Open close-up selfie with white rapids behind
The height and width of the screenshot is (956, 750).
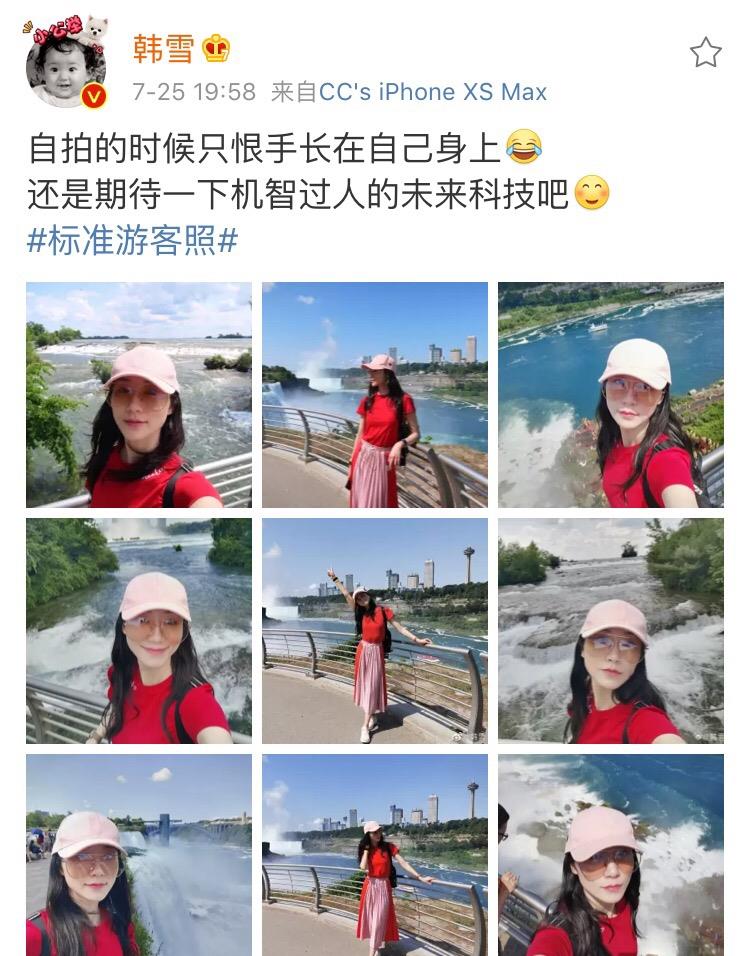point(611,630)
